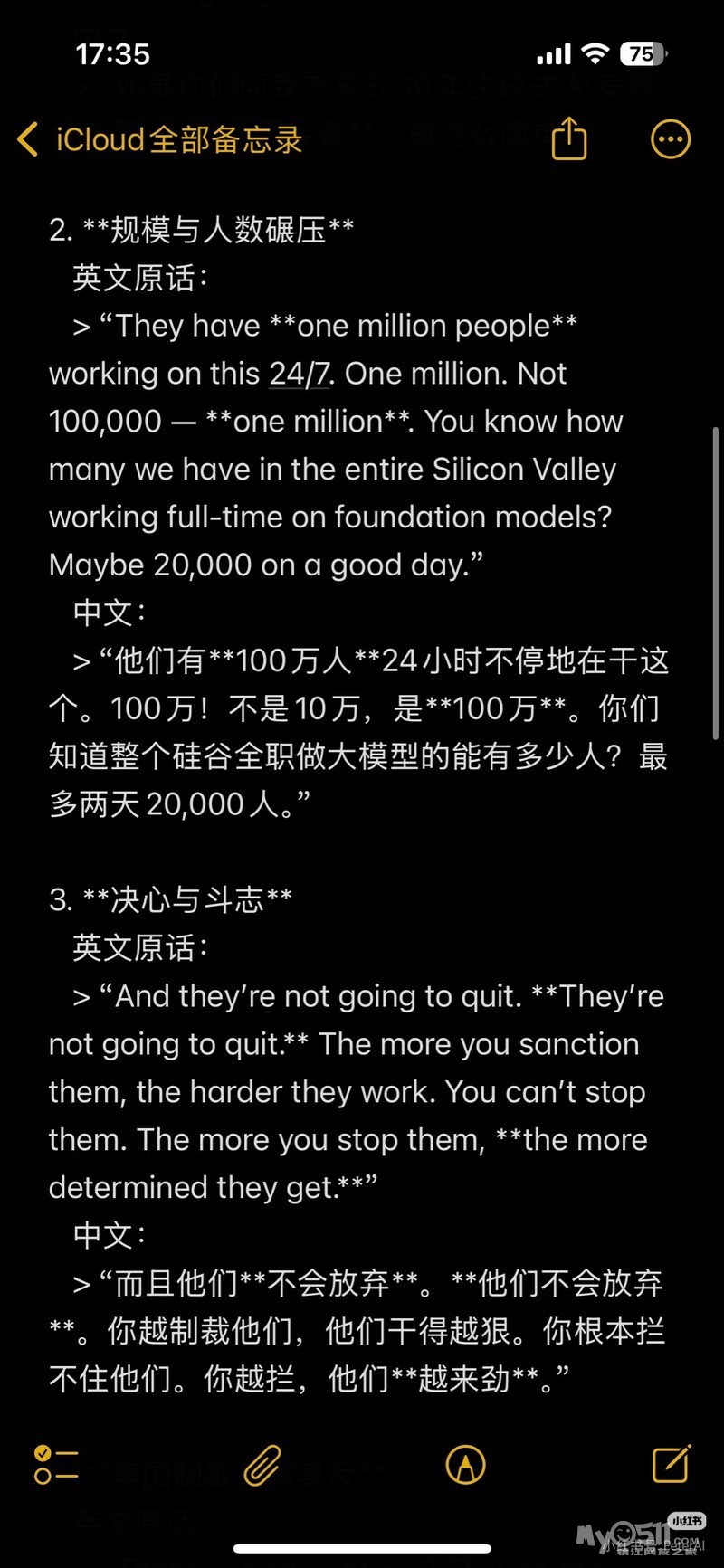Open the more options menu
Image resolution: width=724 pixels, height=1568 pixels.
click(x=671, y=139)
